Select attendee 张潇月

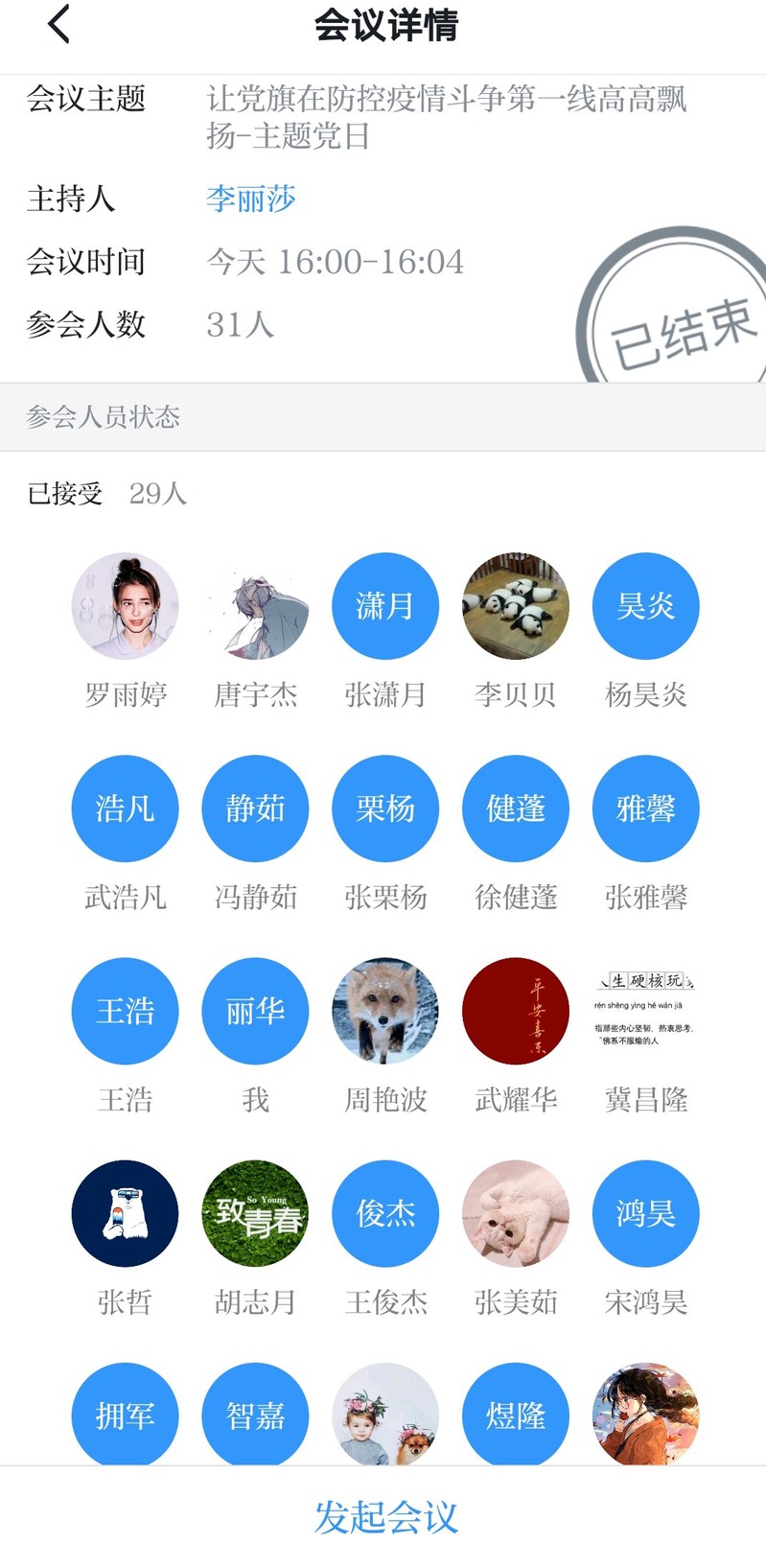385,606
